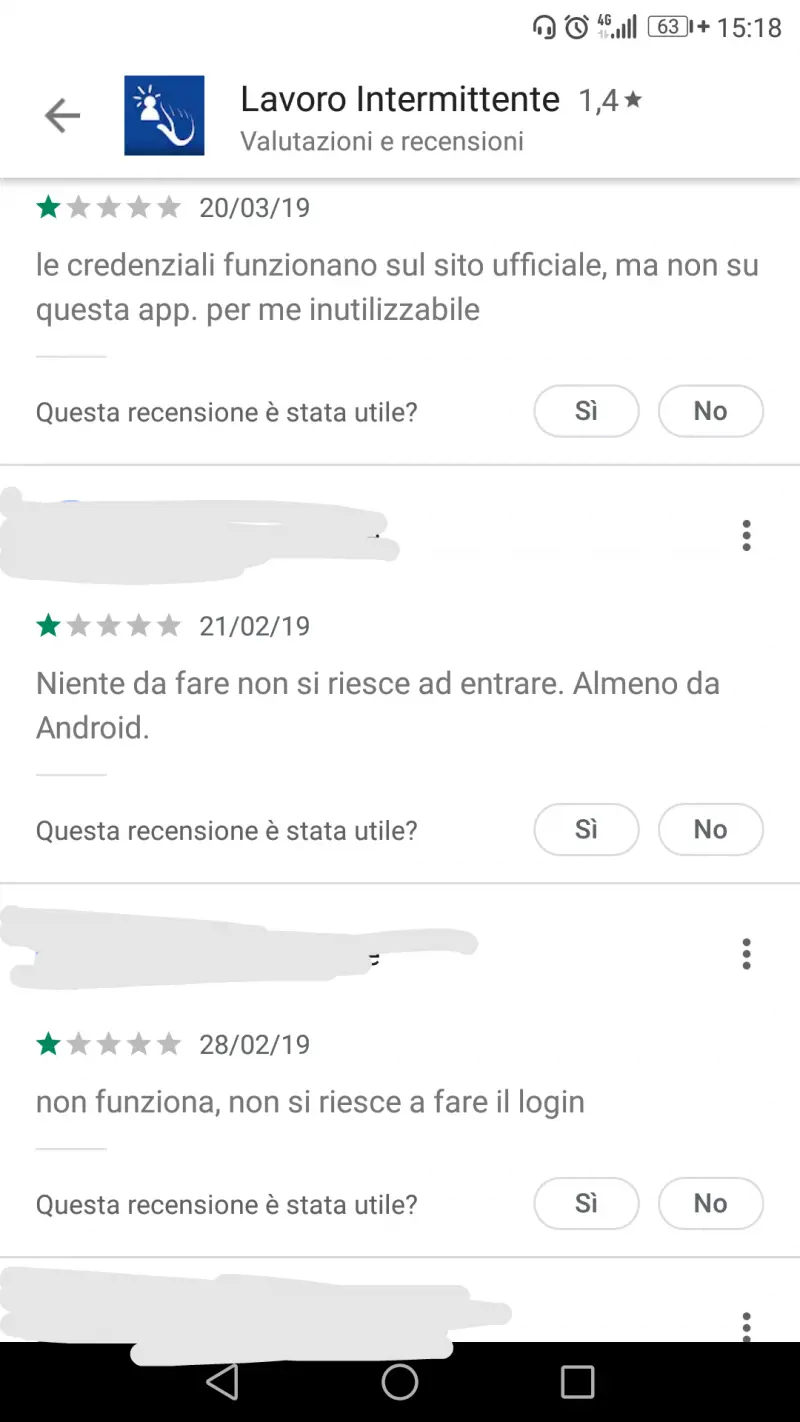Tap No under the 20/03/19 review
Viewport: 800px width, 1422px height.
pyautogui.click(x=710, y=411)
